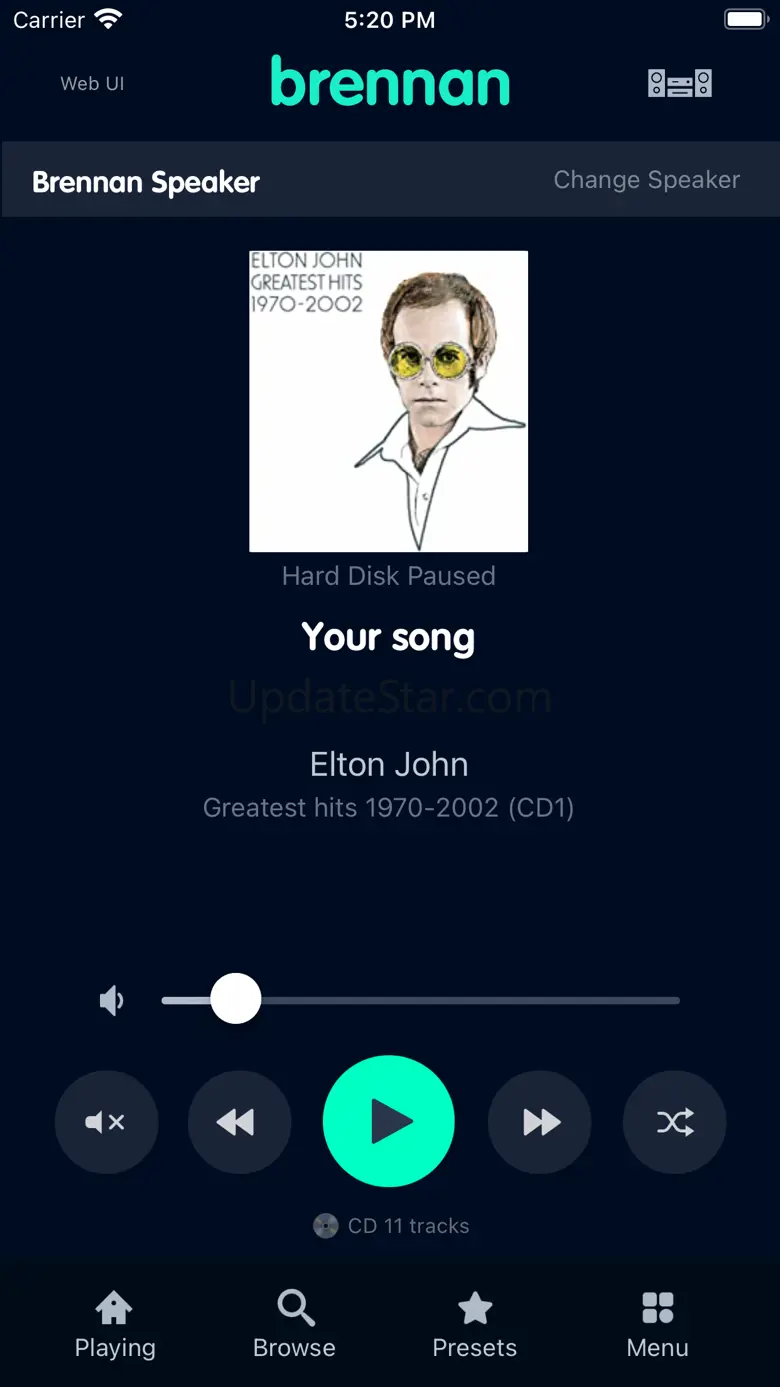780x1387 pixels.
Task: Tap Change Speaker
Action: click(647, 180)
